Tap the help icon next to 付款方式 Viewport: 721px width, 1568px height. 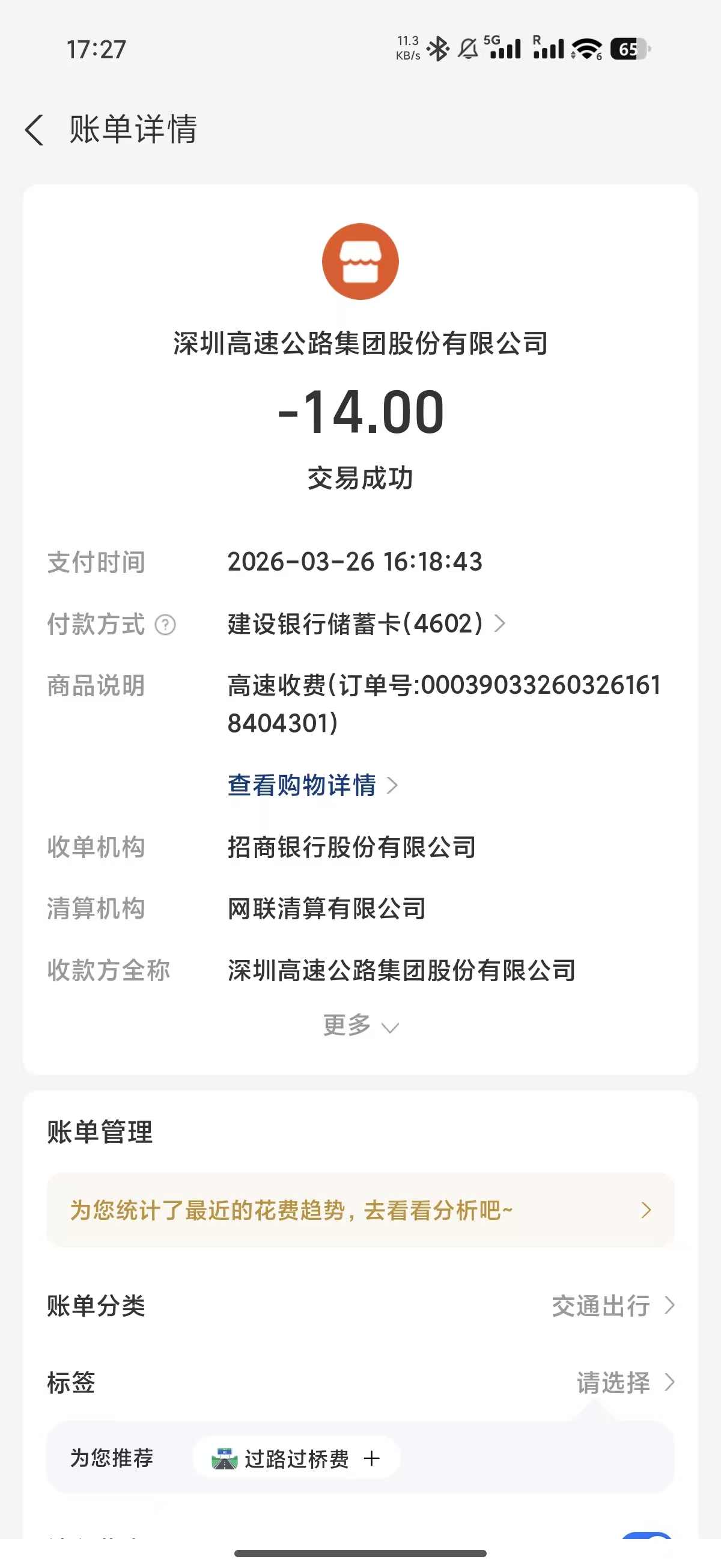[x=165, y=625]
